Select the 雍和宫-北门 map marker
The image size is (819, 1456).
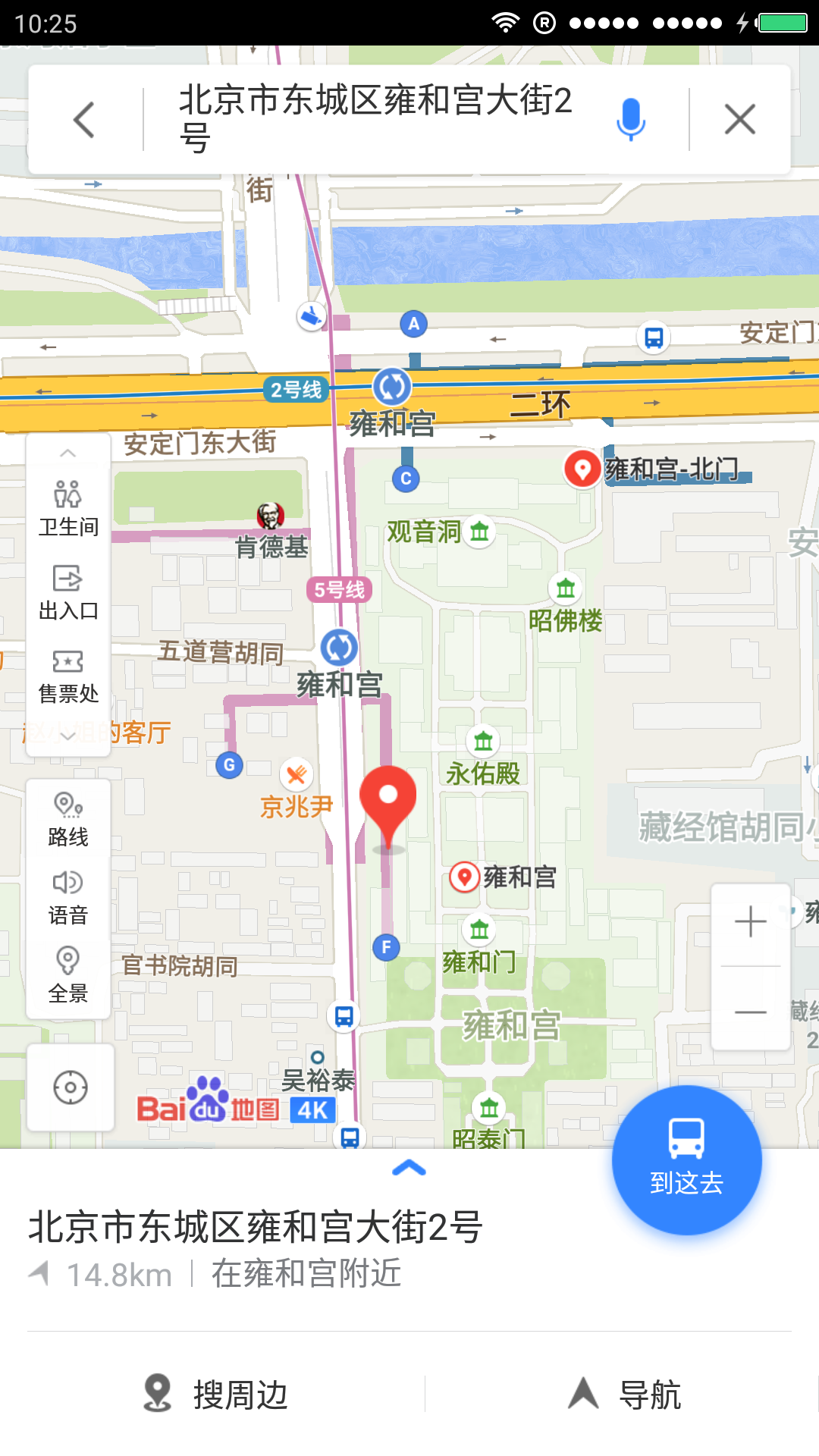[582, 469]
